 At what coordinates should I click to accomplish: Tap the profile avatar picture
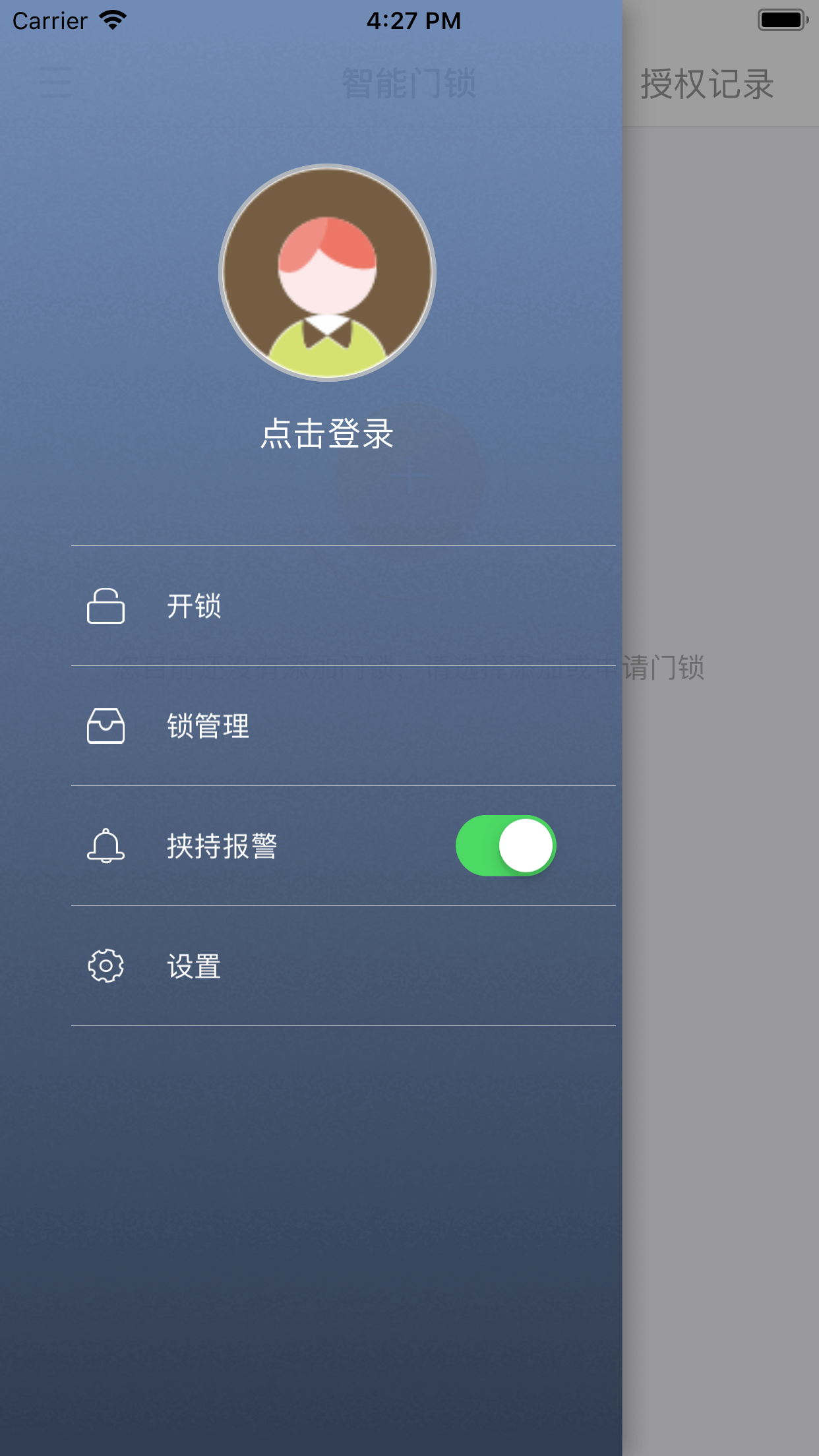pos(327,272)
